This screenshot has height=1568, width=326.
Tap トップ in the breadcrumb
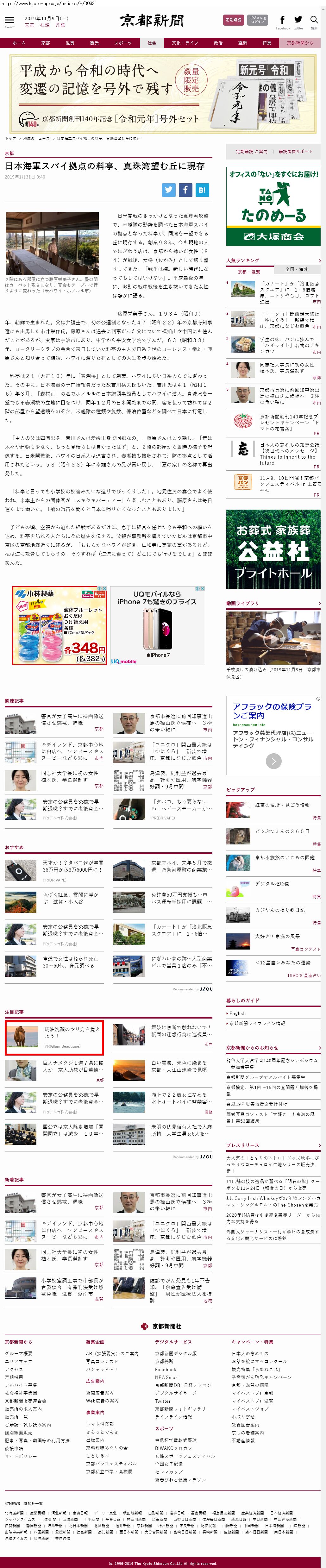pyautogui.click(x=10, y=139)
